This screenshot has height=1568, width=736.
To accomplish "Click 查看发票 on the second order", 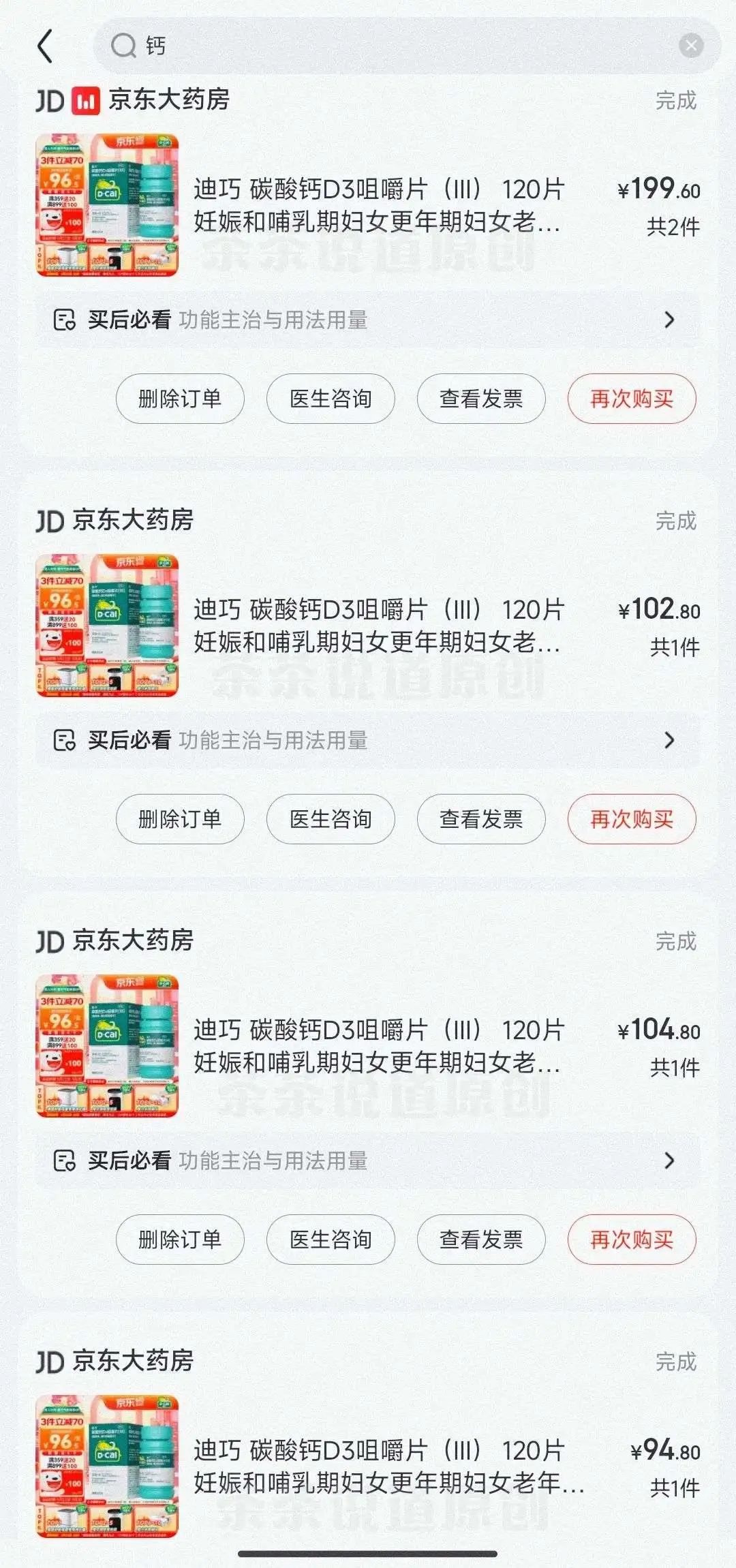I will pos(481,820).
